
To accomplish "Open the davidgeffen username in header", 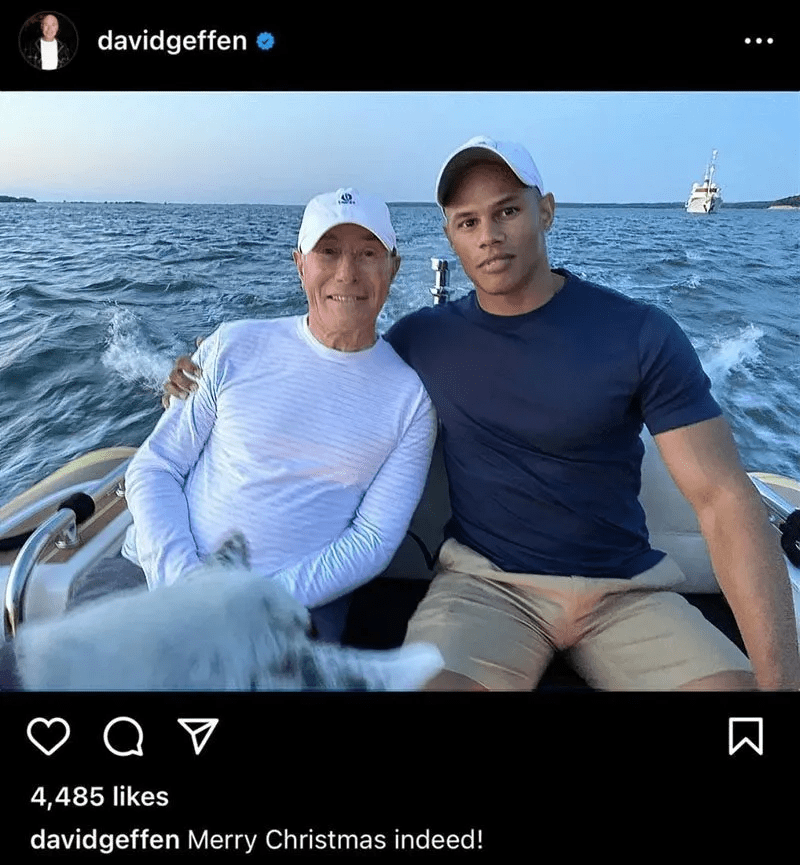I will click(172, 41).
